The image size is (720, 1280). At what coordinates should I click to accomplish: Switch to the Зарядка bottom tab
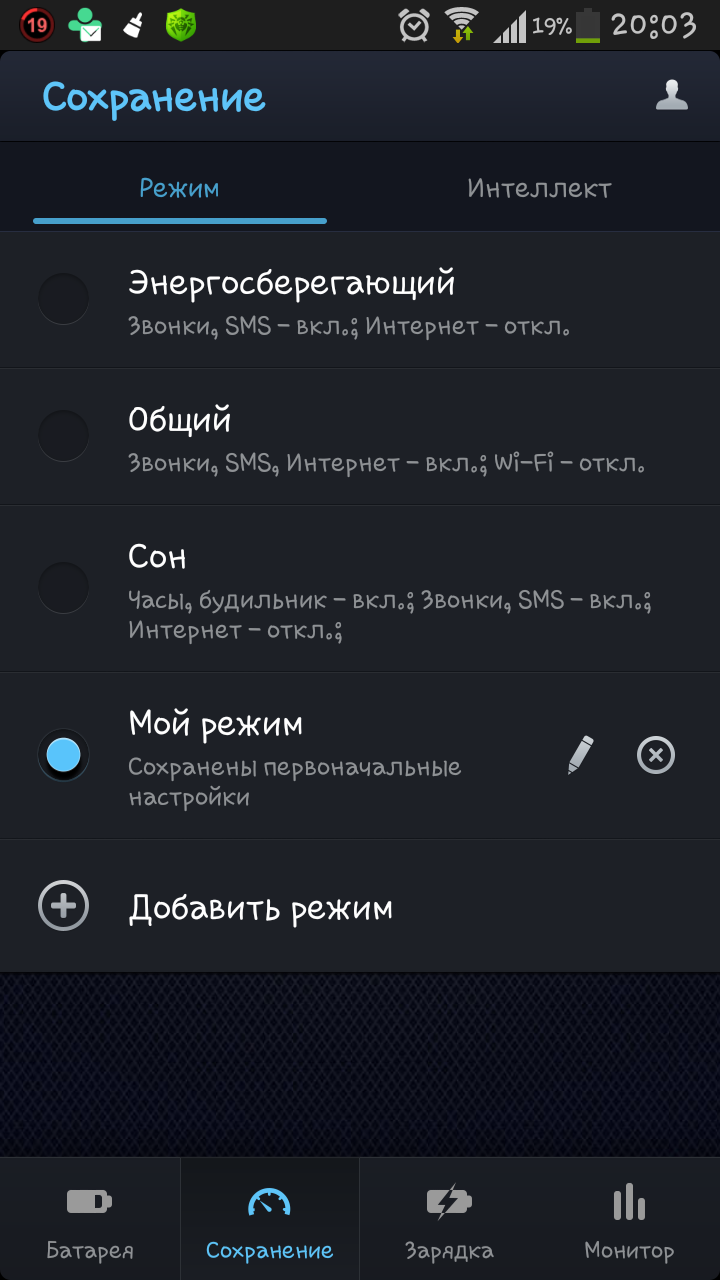click(449, 1220)
